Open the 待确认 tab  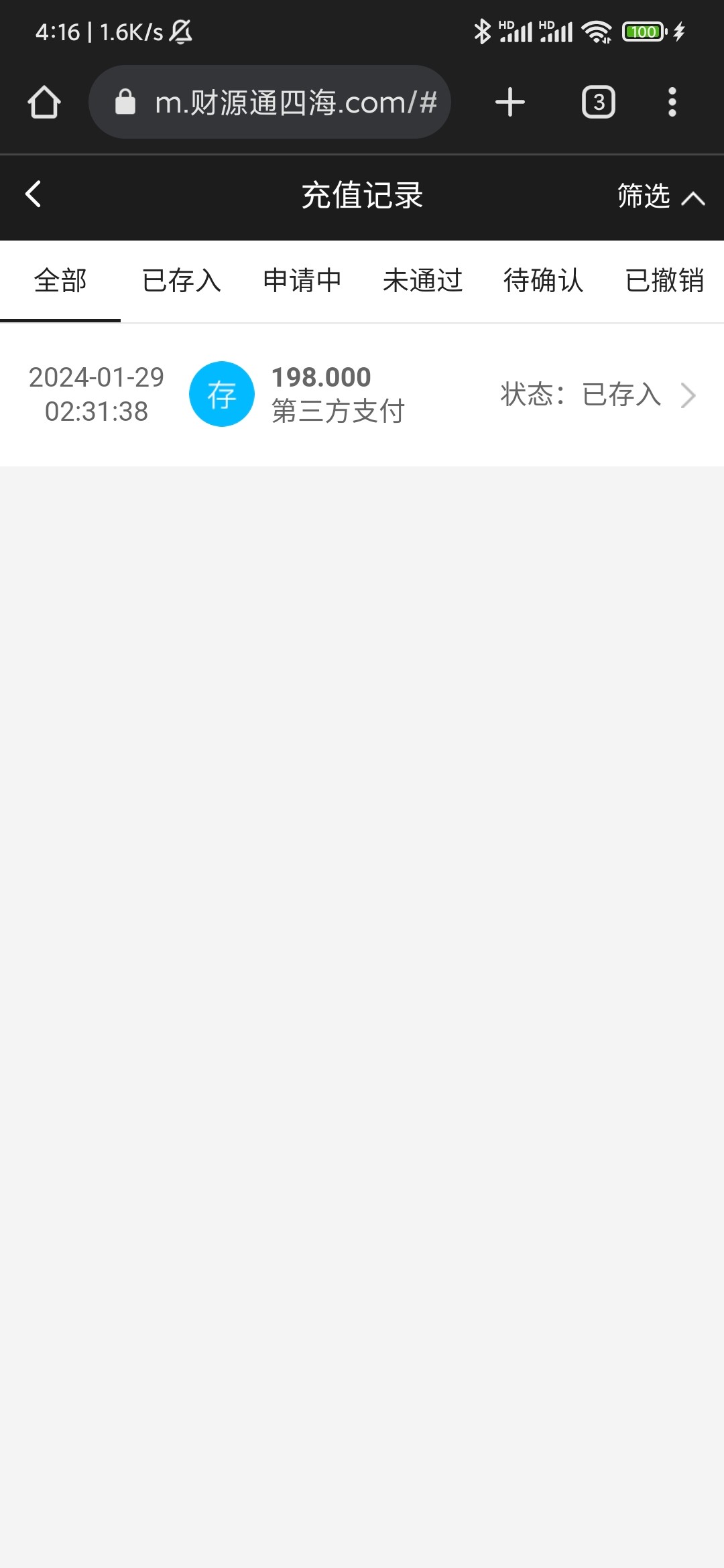coord(543,281)
